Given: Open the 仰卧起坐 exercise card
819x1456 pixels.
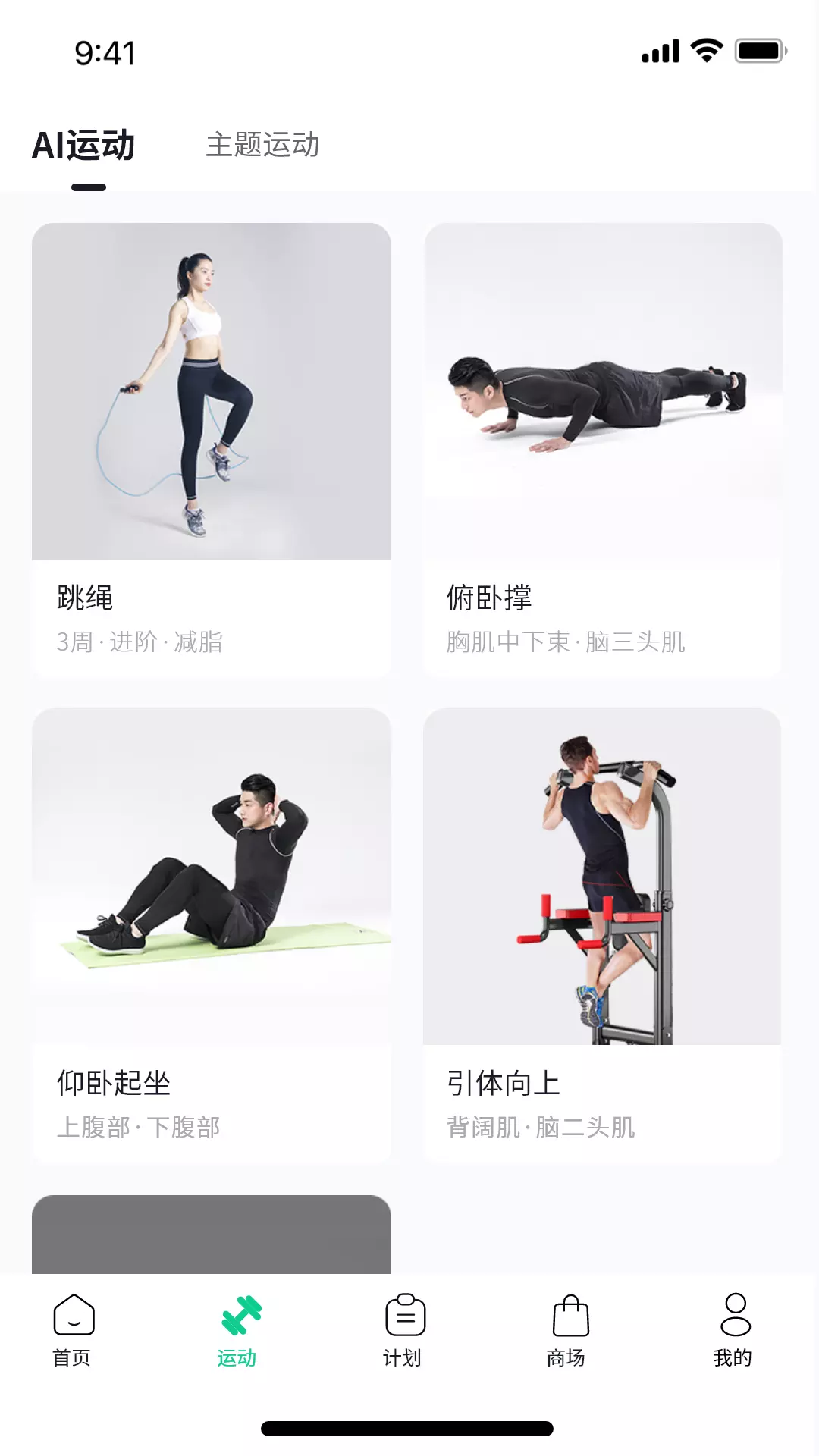Looking at the screenshot, I should tap(212, 935).
